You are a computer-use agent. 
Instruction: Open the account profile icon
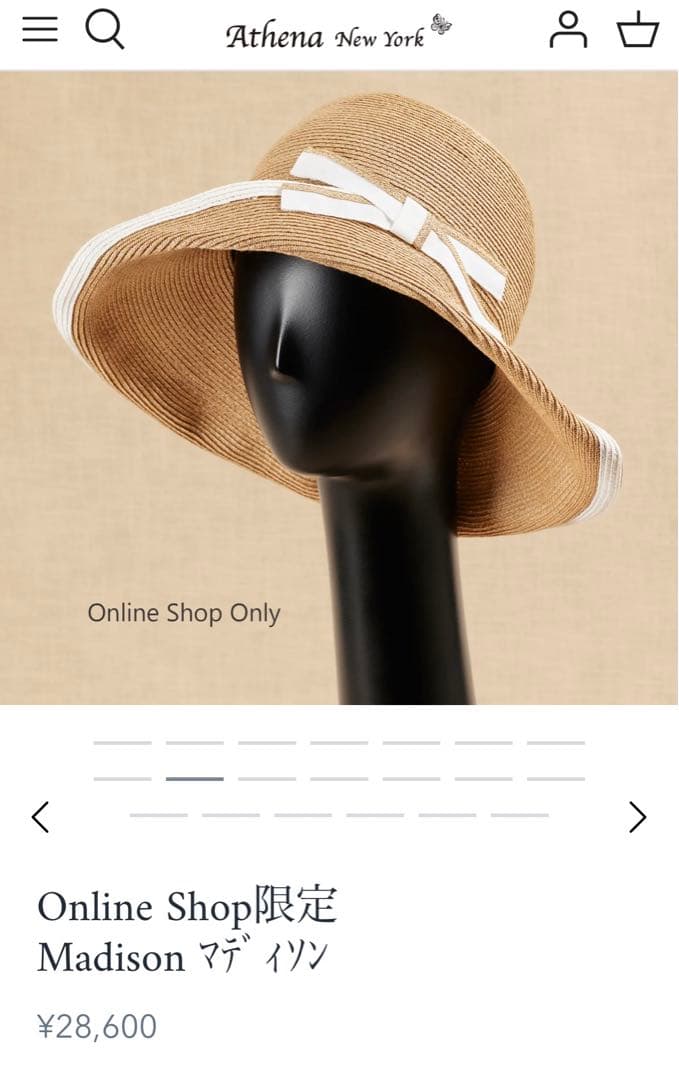pyautogui.click(x=568, y=30)
